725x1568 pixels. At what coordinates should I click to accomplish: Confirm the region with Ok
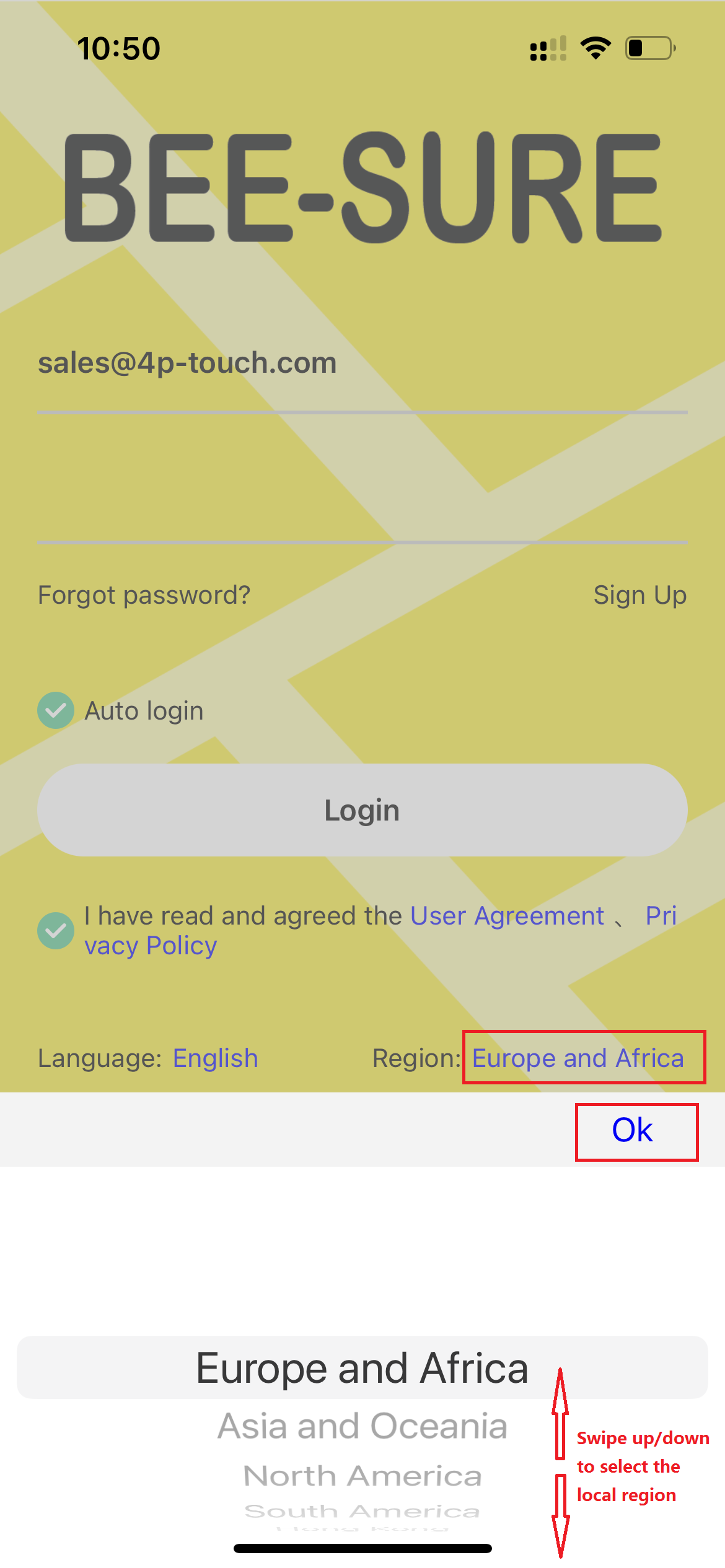coord(633,1130)
